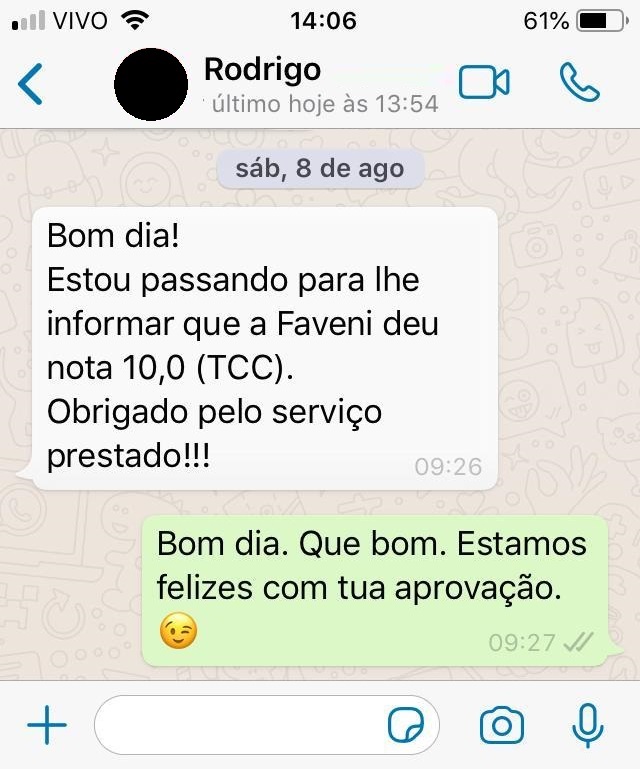View Rodrigo's profile photo

pyautogui.click(x=151, y=84)
